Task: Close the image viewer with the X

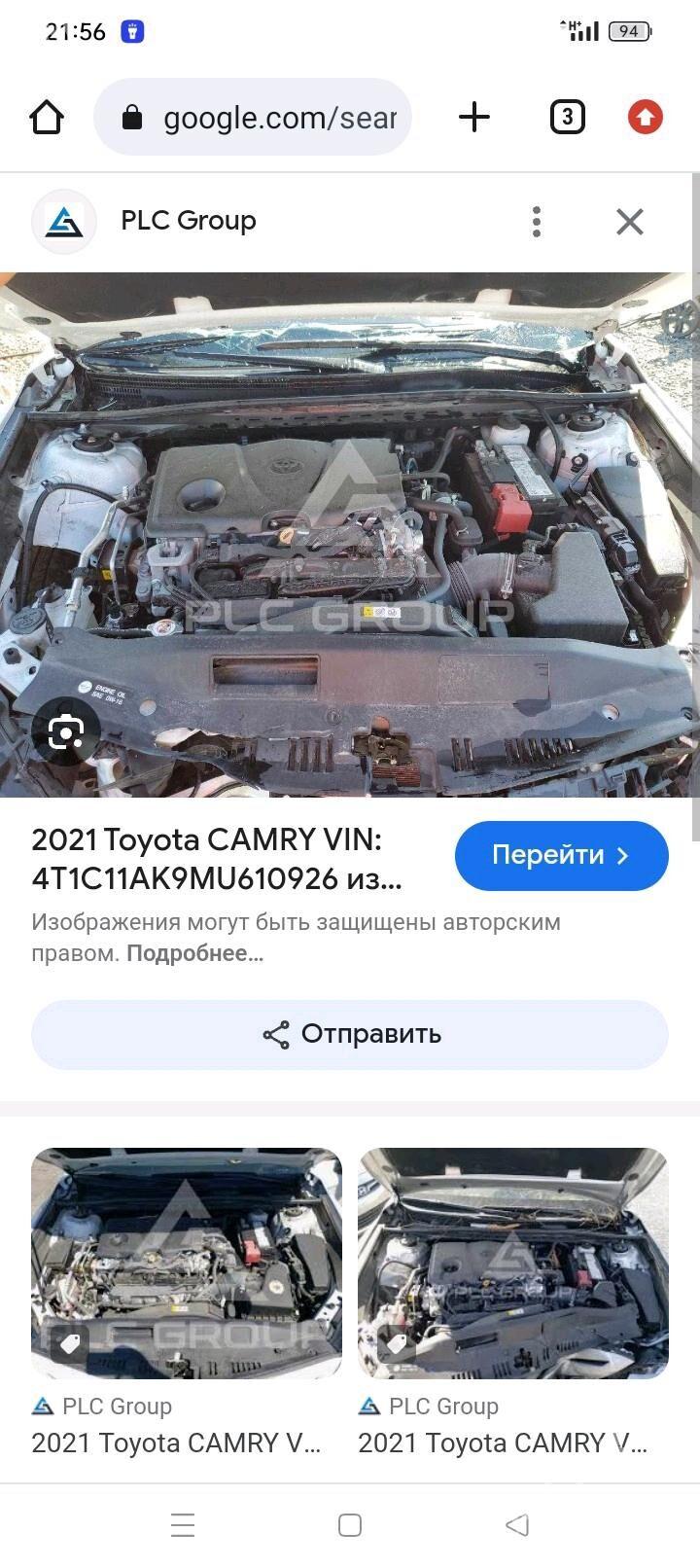Action: [630, 222]
